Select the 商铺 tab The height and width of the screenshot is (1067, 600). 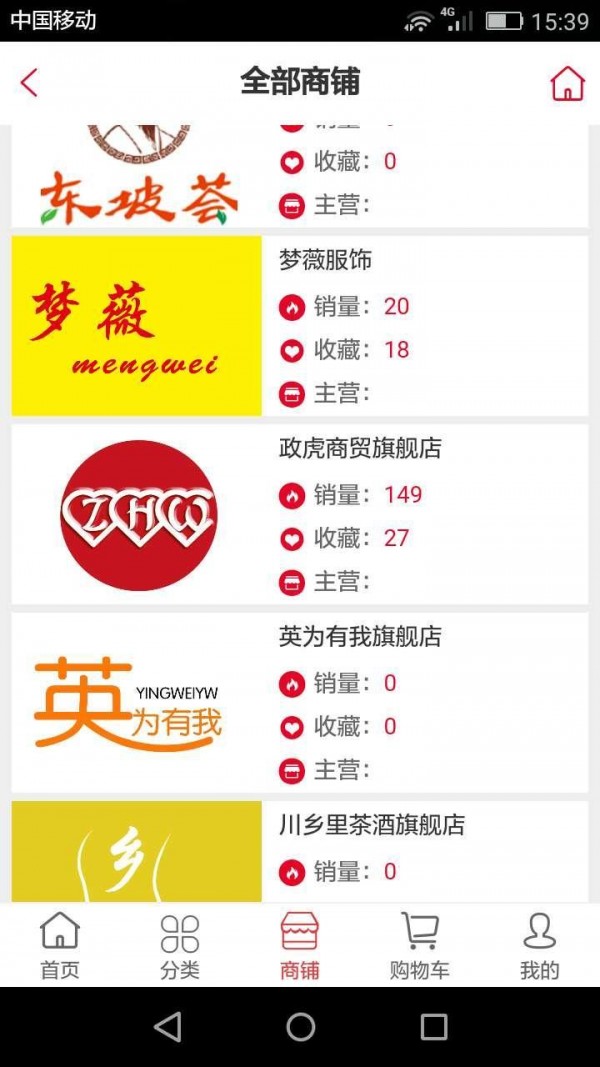(x=300, y=945)
